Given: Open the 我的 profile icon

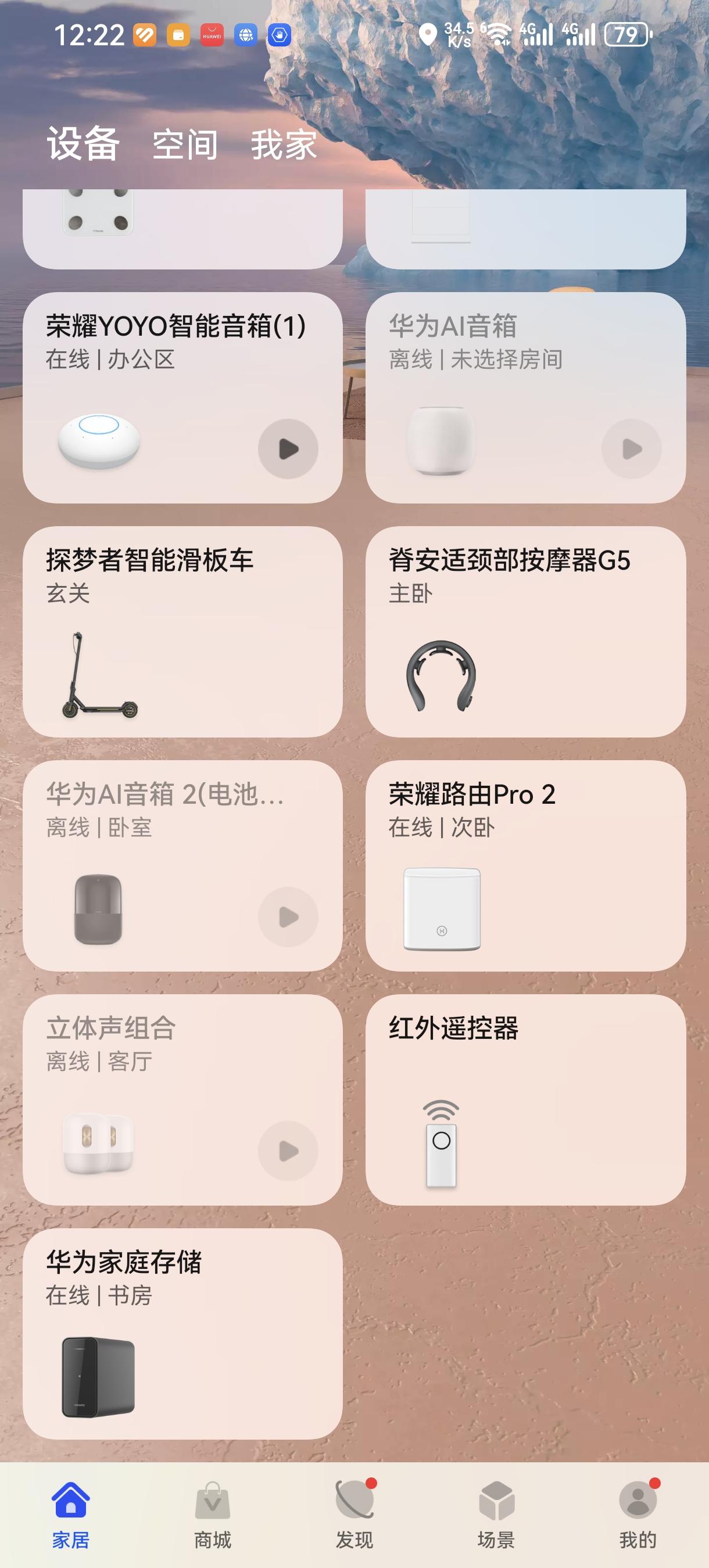Looking at the screenshot, I should tap(638, 1504).
